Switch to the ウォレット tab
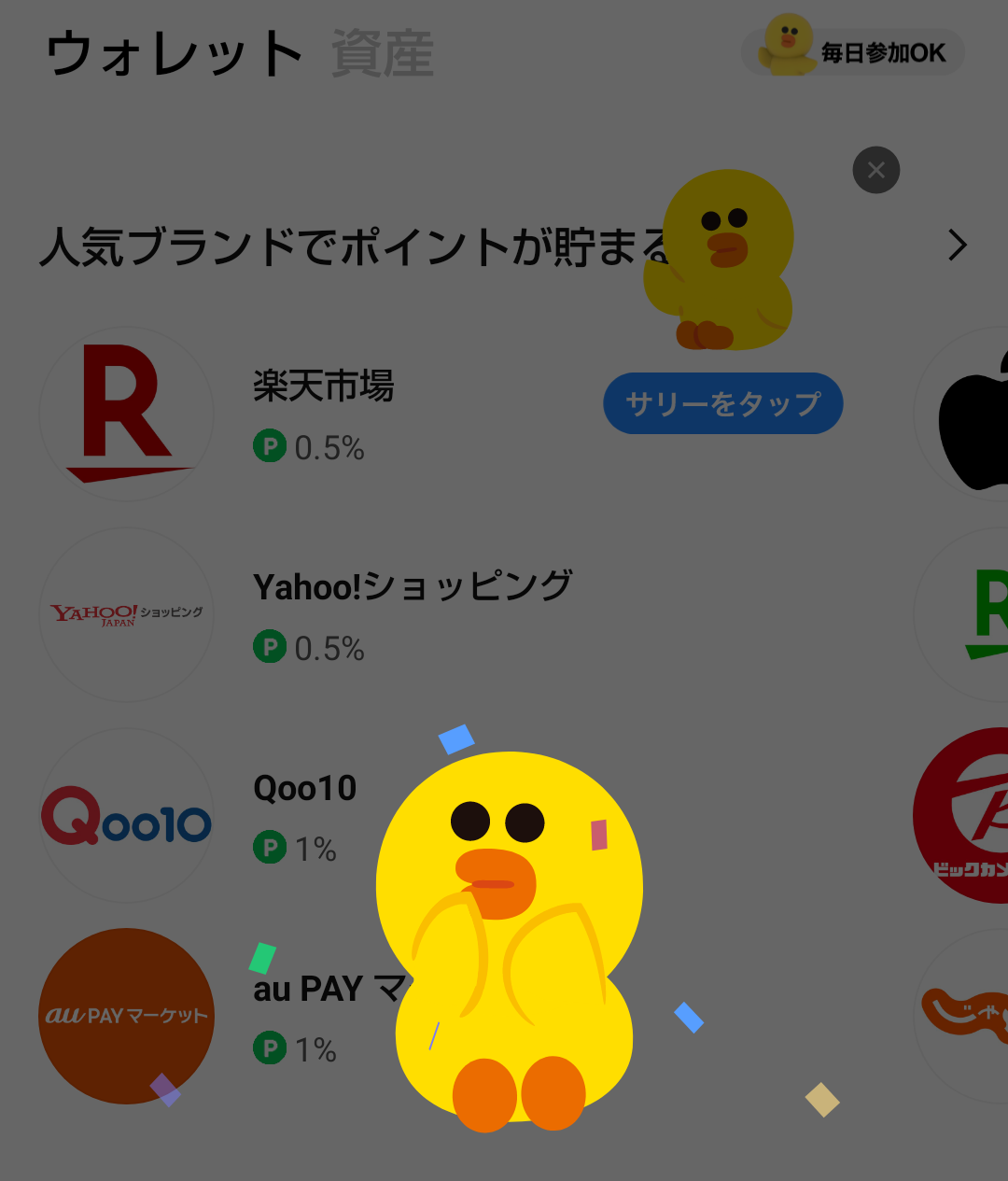This screenshot has width=1008, height=1181. click(x=175, y=53)
